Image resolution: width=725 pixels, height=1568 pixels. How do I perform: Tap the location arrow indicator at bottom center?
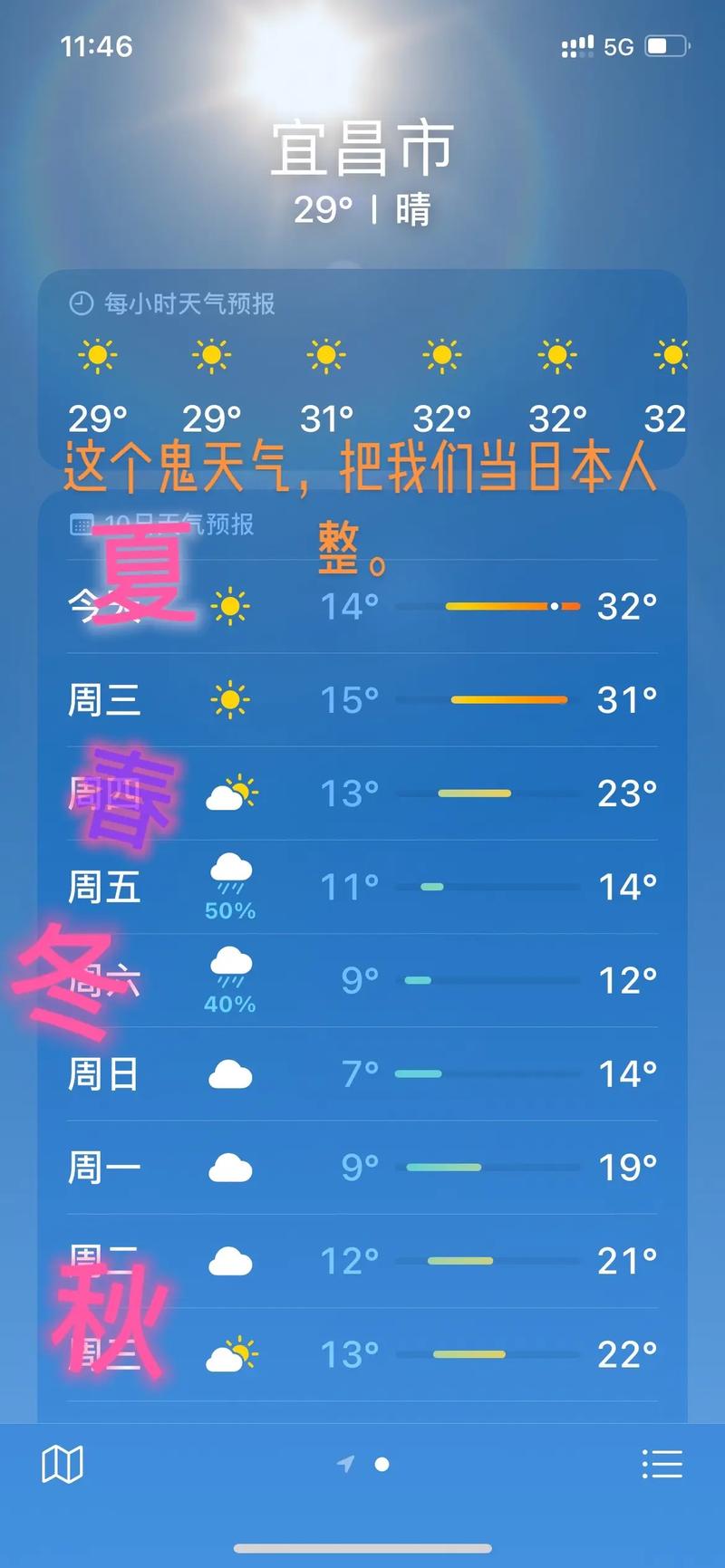[x=348, y=1463]
